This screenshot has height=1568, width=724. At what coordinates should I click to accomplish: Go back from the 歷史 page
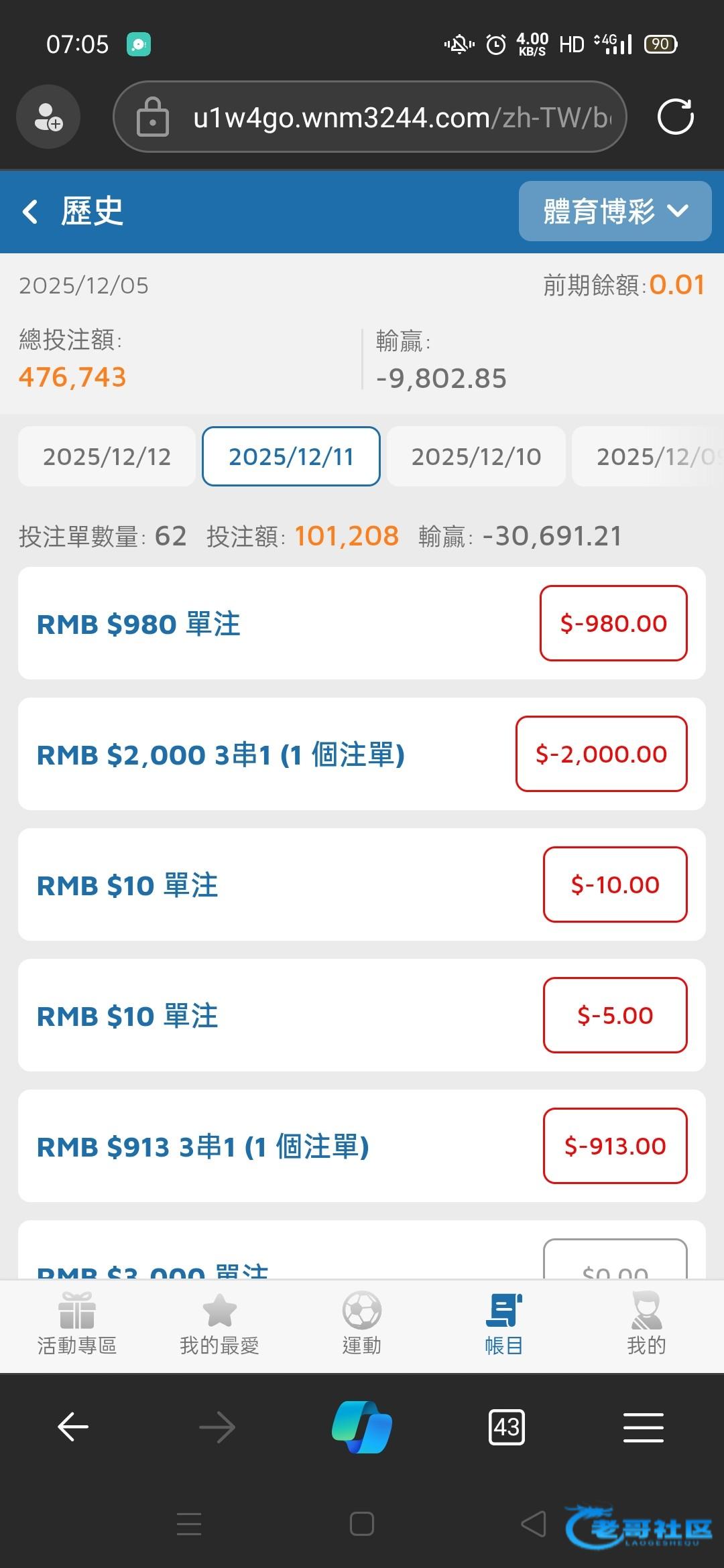(30, 212)
